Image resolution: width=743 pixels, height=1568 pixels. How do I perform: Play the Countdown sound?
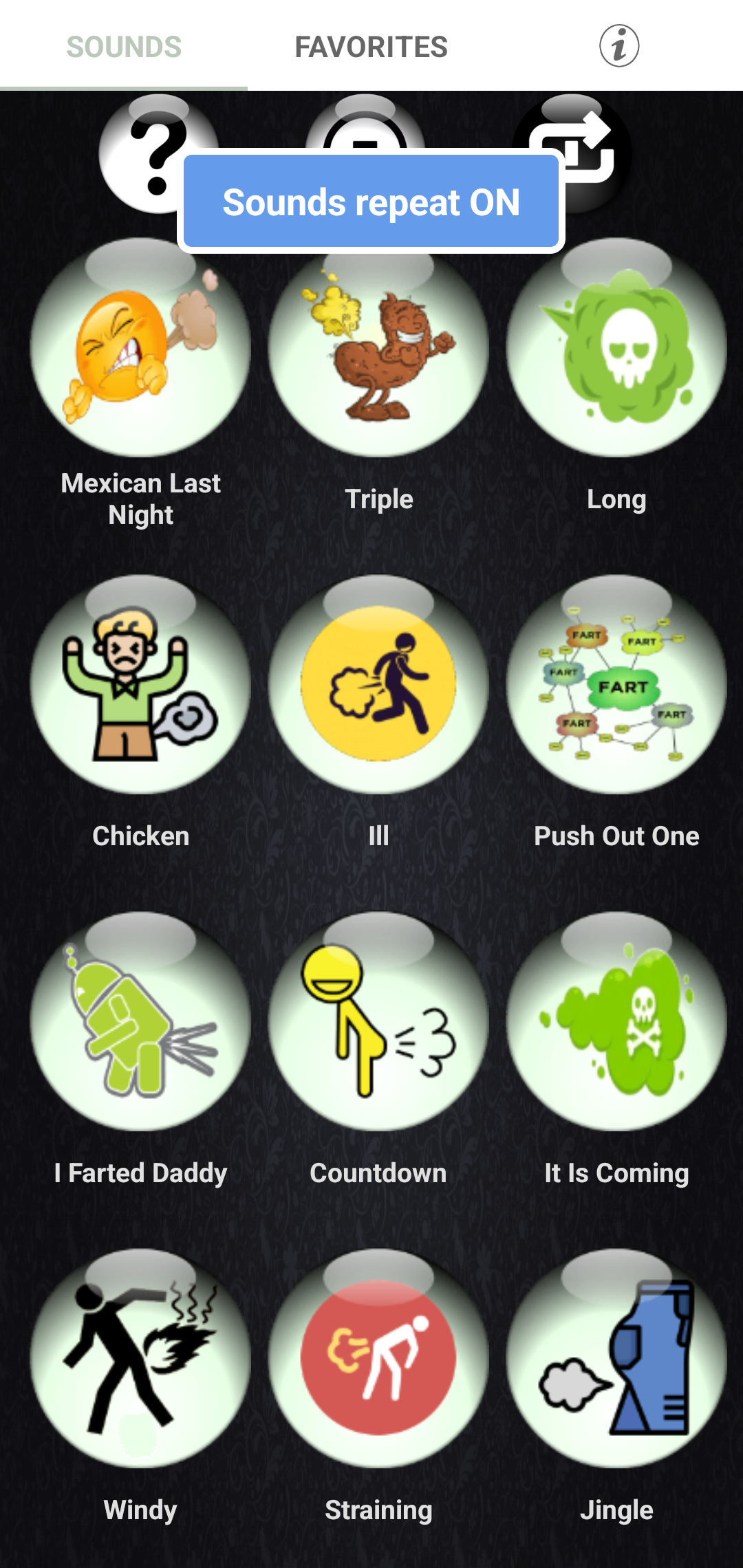pyautogui.click(x=380, y=1025)
